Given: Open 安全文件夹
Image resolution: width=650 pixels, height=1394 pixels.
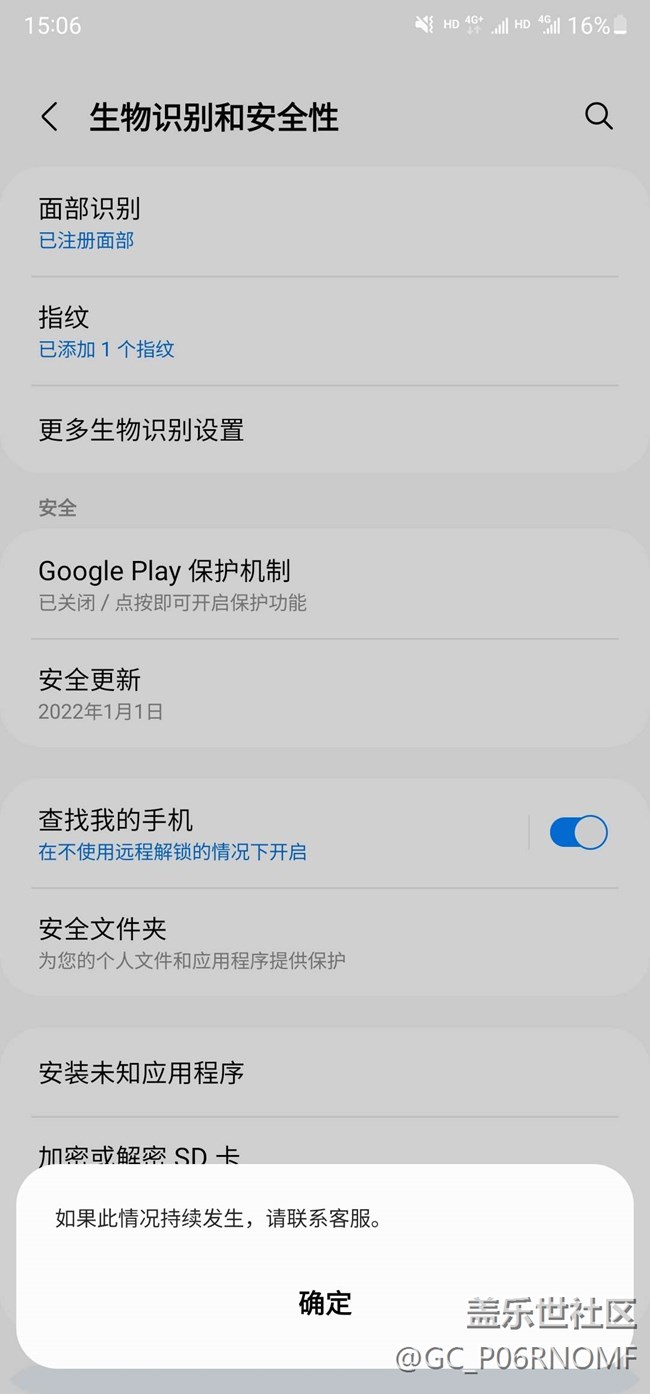Looking at the screenshot, I should coord(300,943).
